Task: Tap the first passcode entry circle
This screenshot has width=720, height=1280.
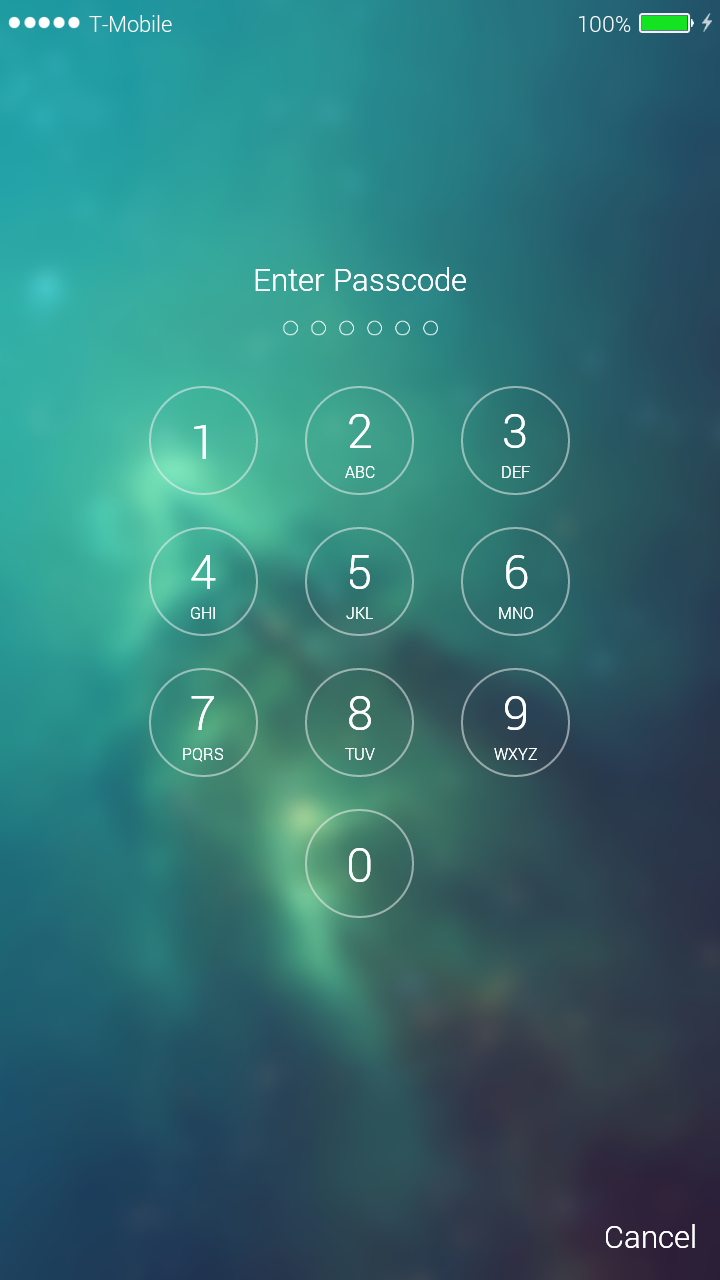Action: 291,327
